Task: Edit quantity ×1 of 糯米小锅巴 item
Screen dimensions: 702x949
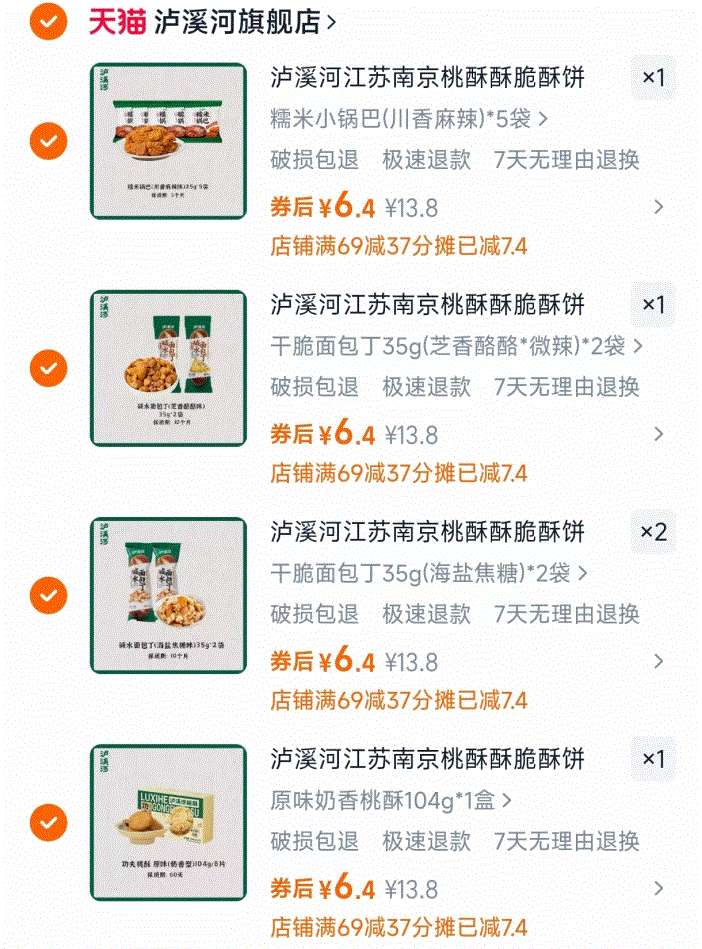Action: [x=653, y=78]
